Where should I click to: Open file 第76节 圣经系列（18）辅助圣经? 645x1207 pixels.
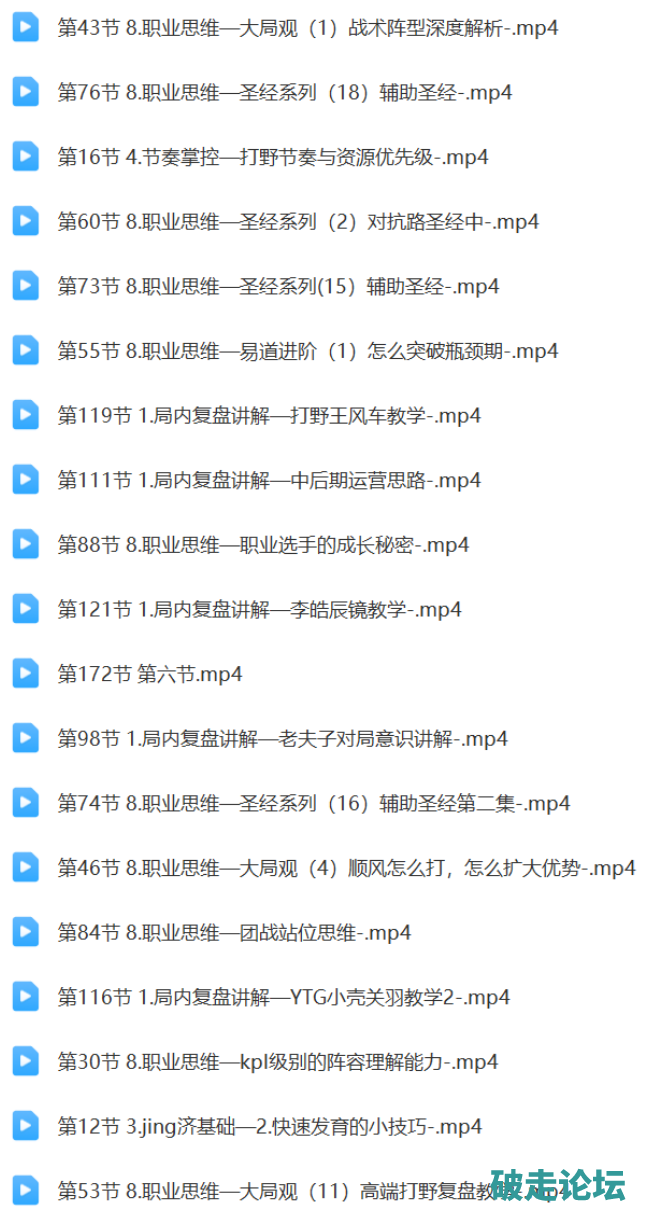click(x=285, y=93)
